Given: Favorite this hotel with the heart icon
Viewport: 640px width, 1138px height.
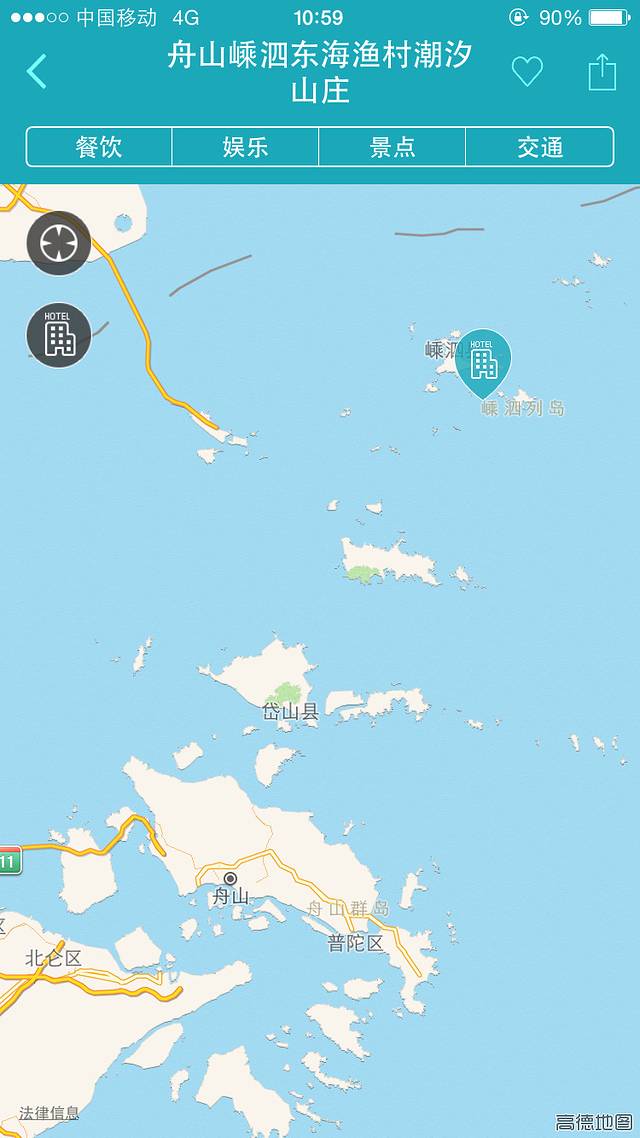Looking at the screenshot, I should pyautogui.click(x=527, y=71).
